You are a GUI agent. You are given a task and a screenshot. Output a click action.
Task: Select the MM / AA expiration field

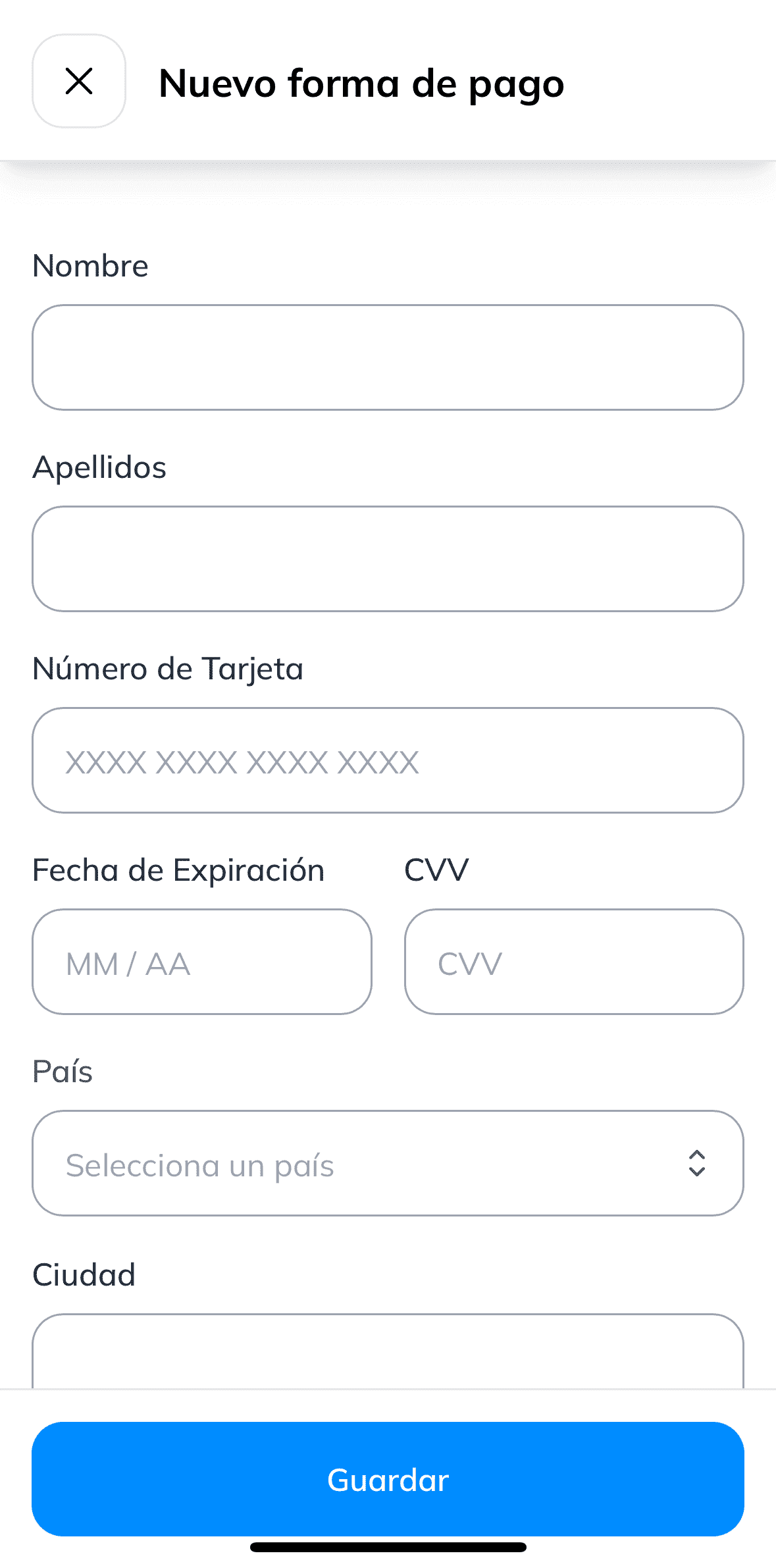point(201,962)
